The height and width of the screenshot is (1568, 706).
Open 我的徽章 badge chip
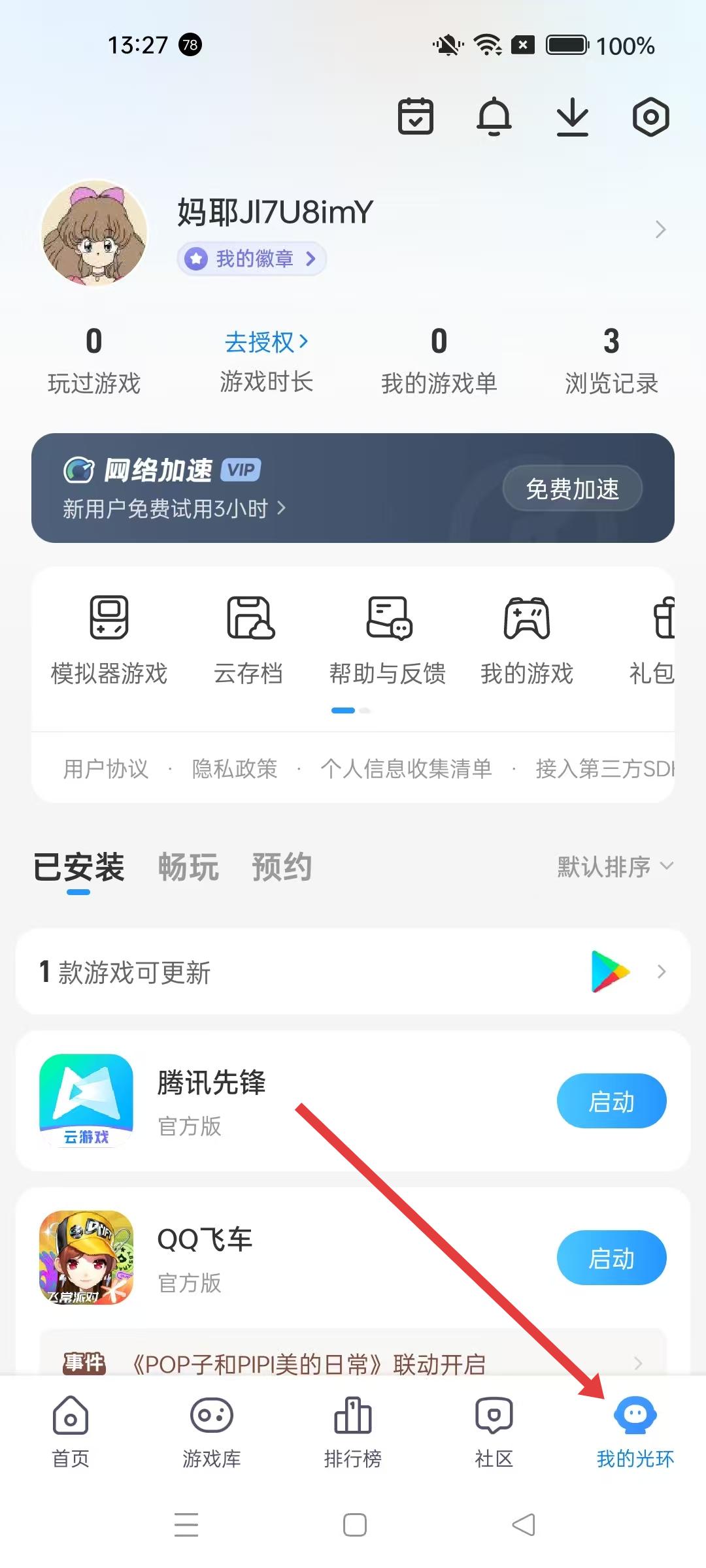point(252,259)
